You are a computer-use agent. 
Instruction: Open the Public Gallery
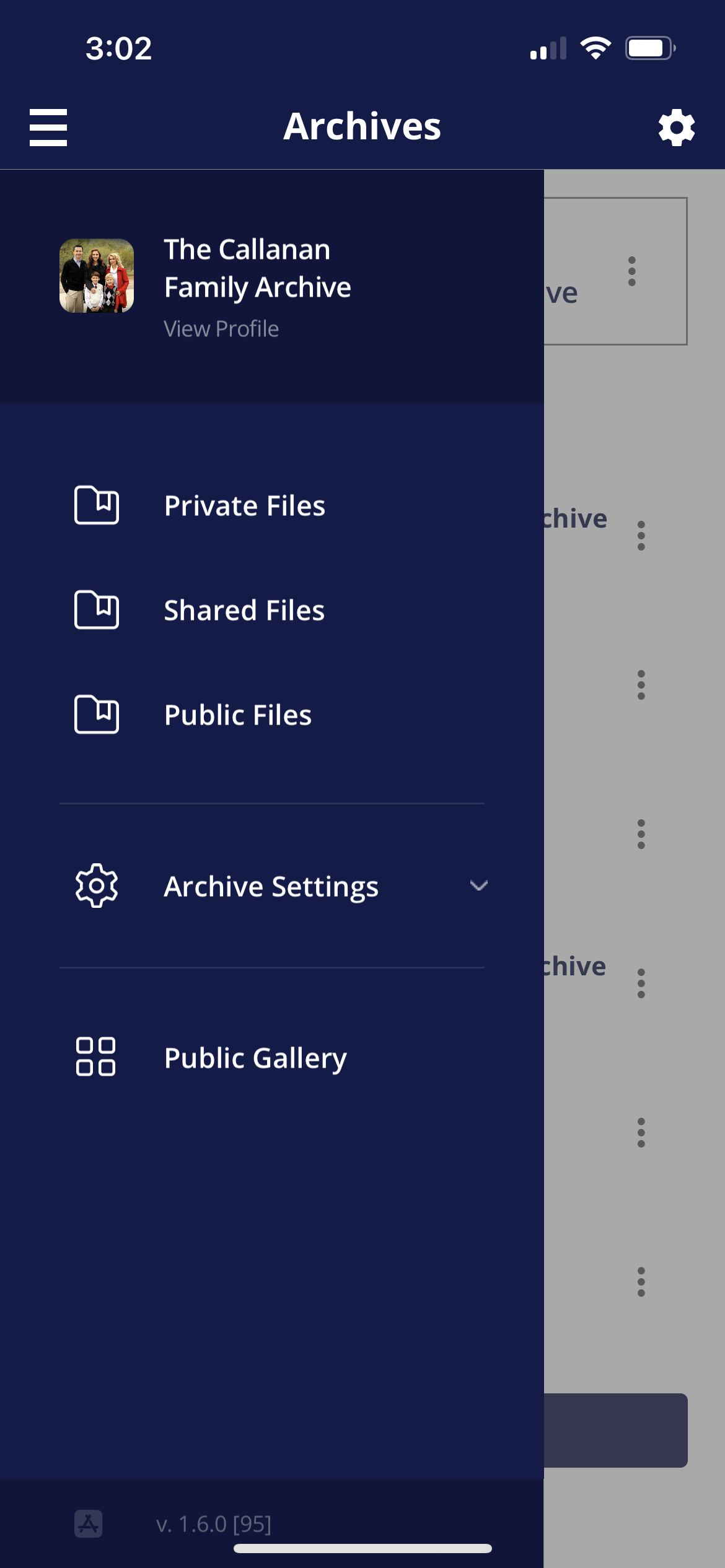255,1058
